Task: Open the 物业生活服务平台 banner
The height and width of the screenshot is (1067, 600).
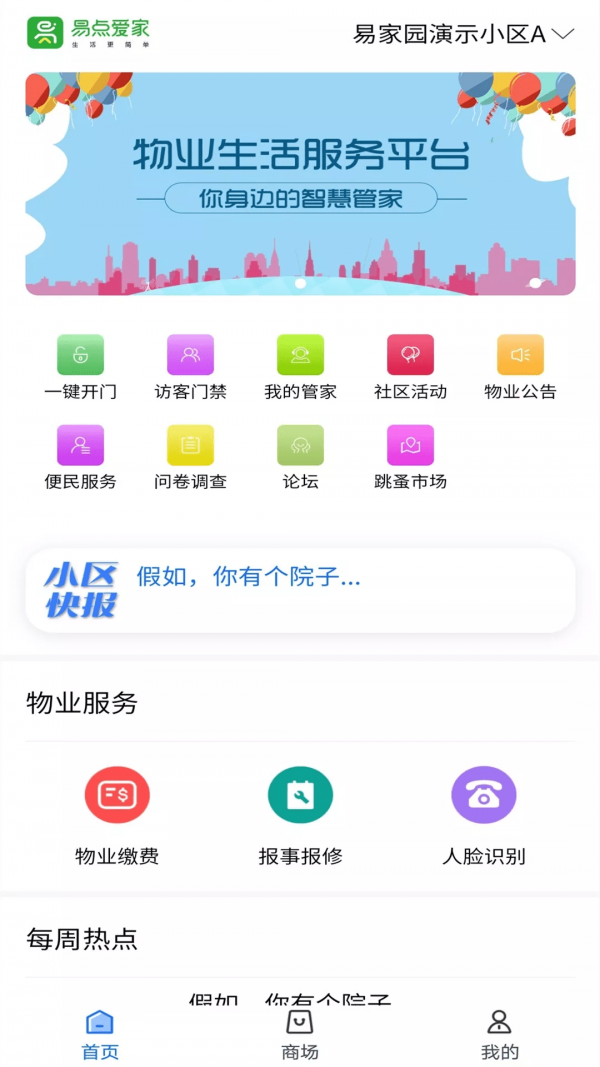Action: tap(300, 183)
